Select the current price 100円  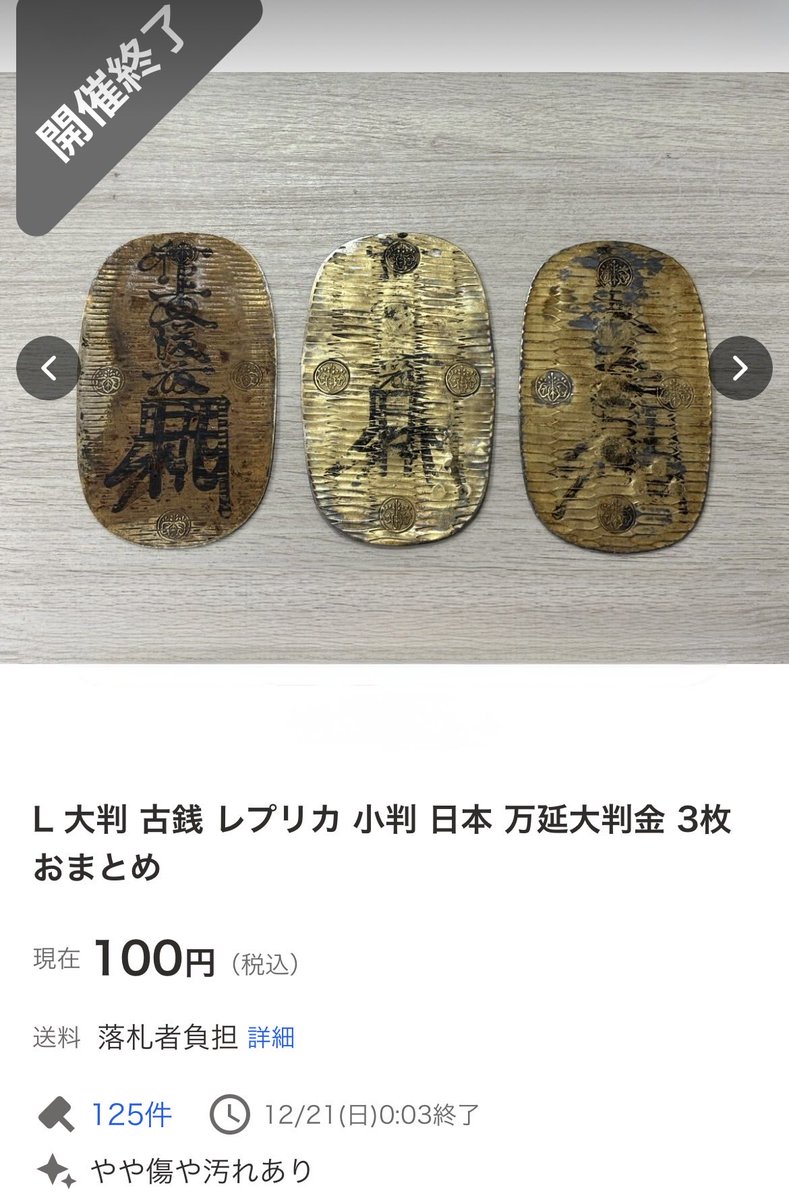coord(155,959)
